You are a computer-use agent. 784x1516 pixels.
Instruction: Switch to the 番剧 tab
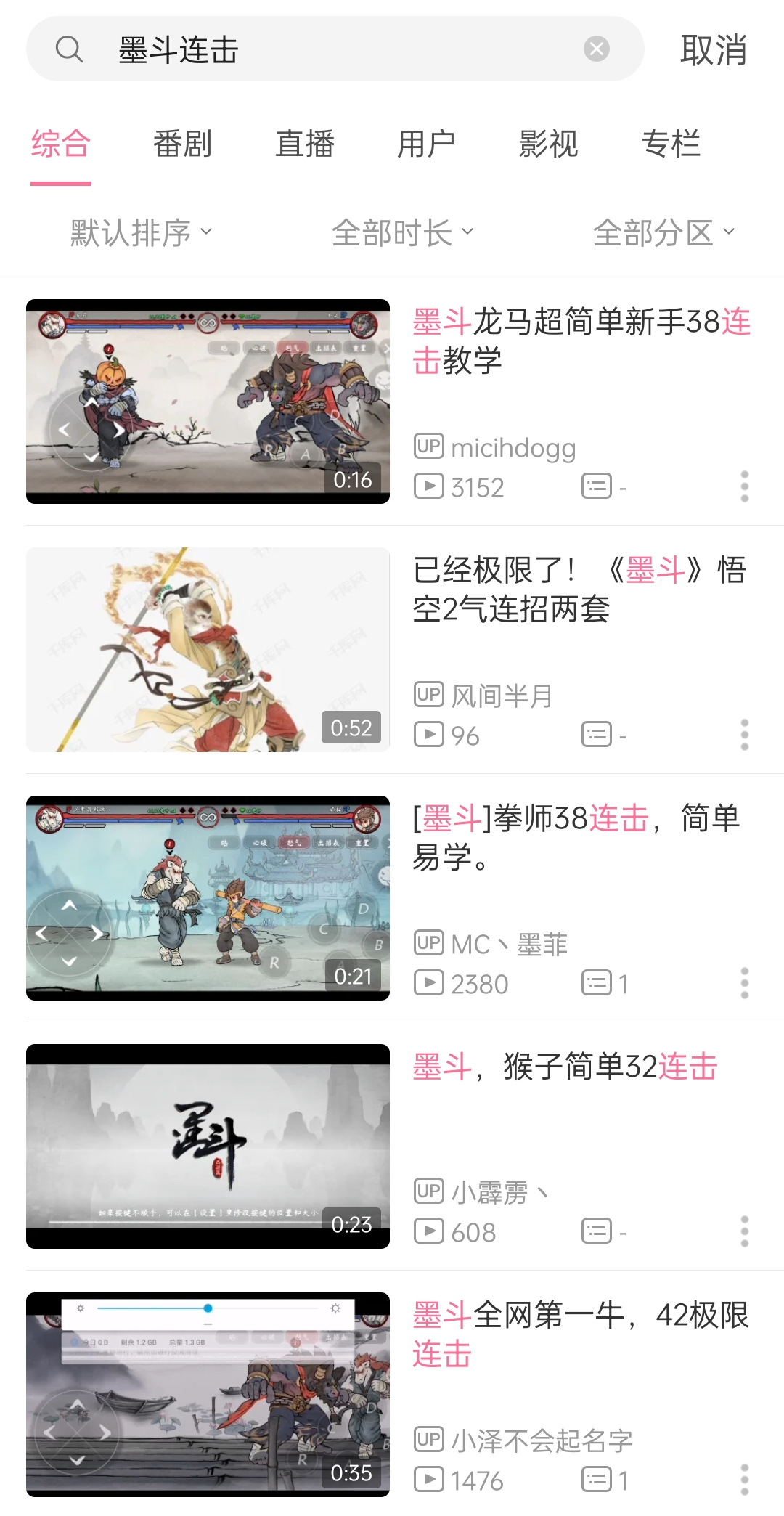click(182, 144)
